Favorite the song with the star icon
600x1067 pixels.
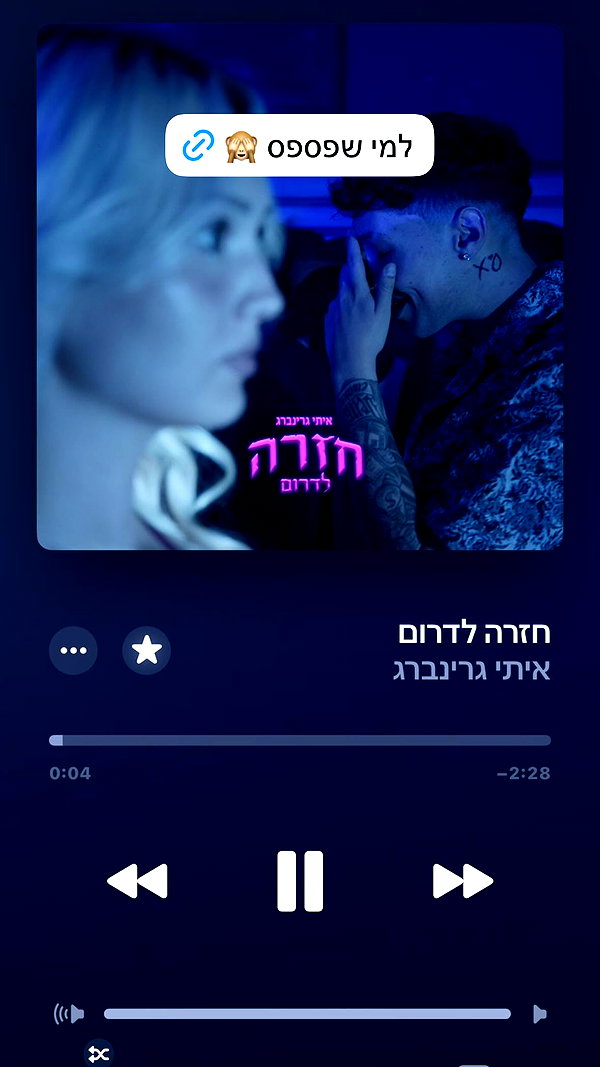point(146,651)
